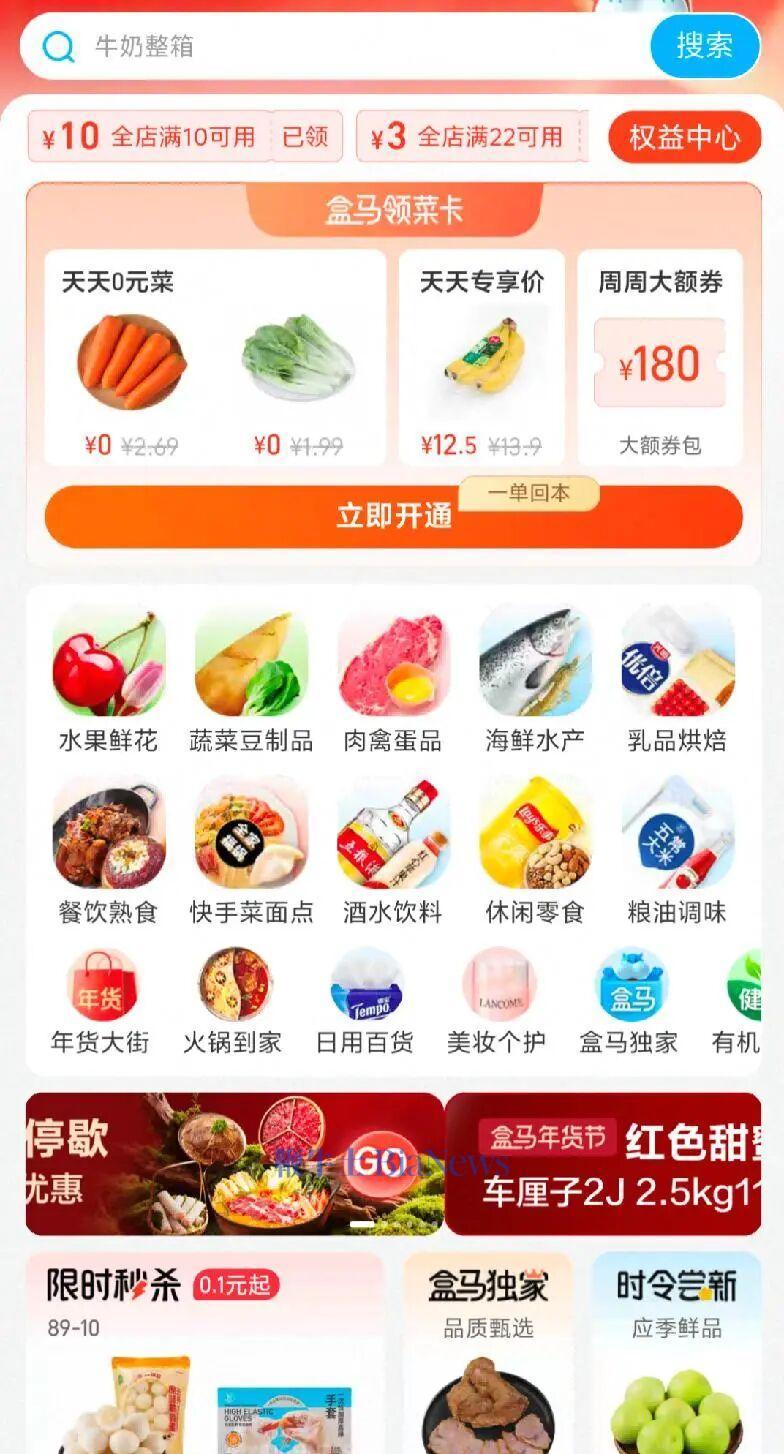784x1454 pixels.
Task: Open the ¥180 大额券包
Action: click(x=659, y=368)
